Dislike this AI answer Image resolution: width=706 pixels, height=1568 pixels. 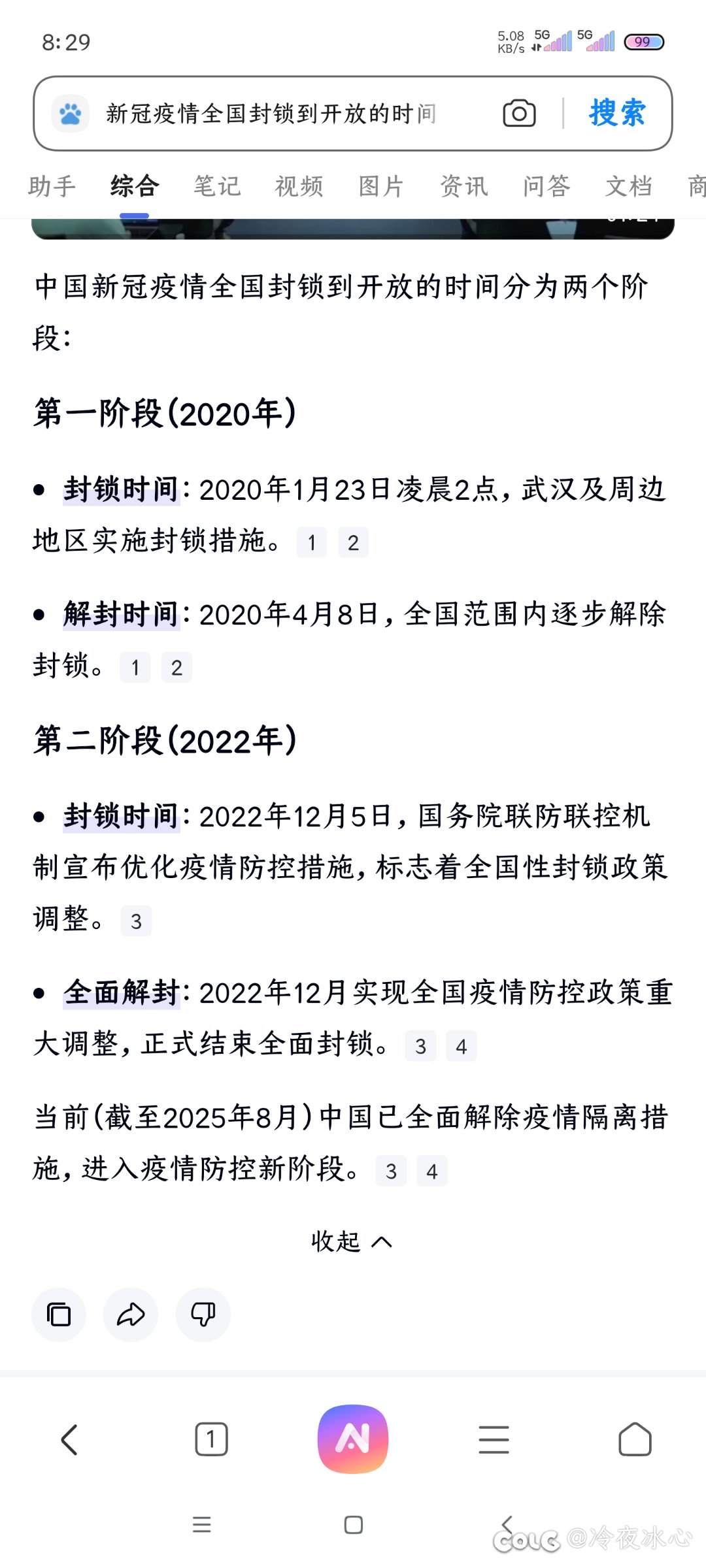203,1315
